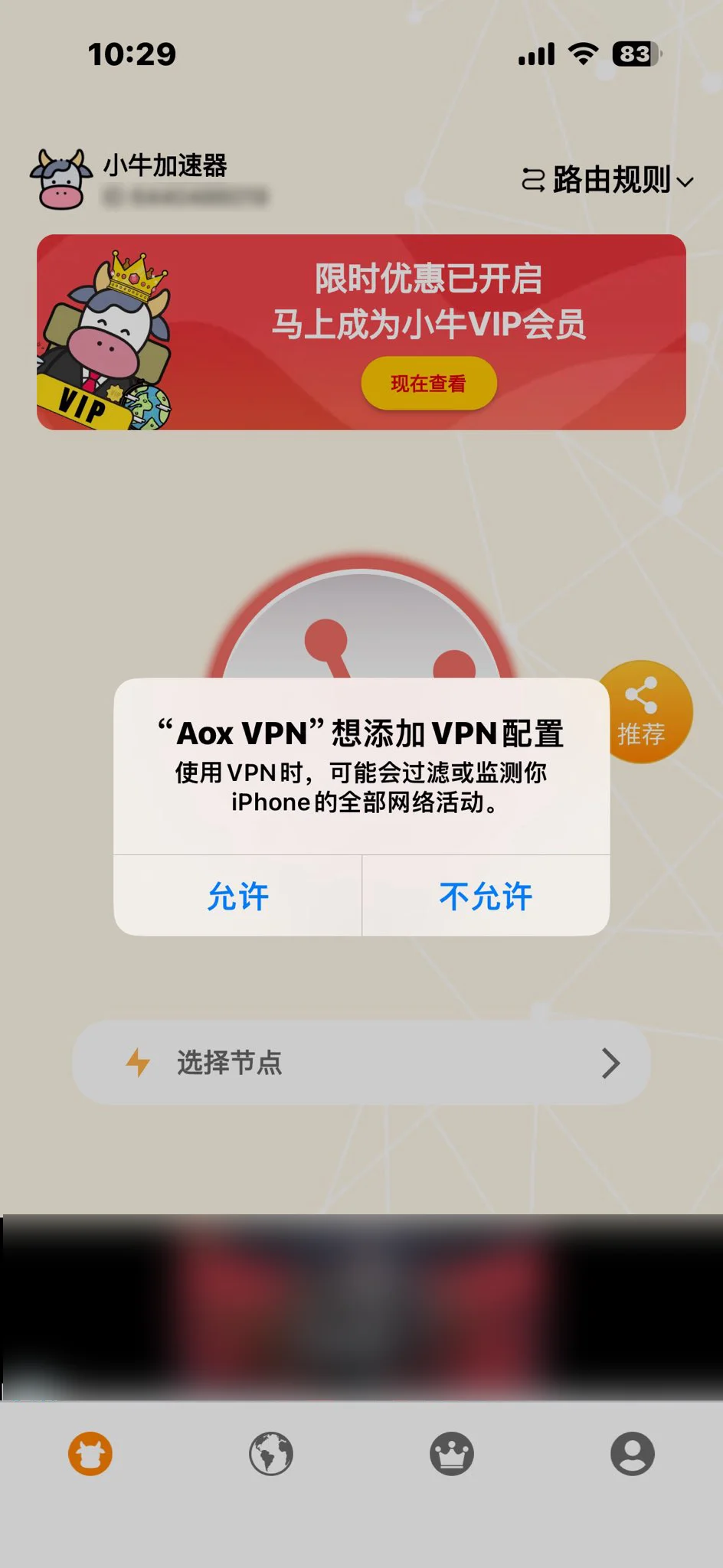Tap 现在查看 on the VIP promo banner
The width and height of the screenshot is (723, 1568).
pos(428,384)
